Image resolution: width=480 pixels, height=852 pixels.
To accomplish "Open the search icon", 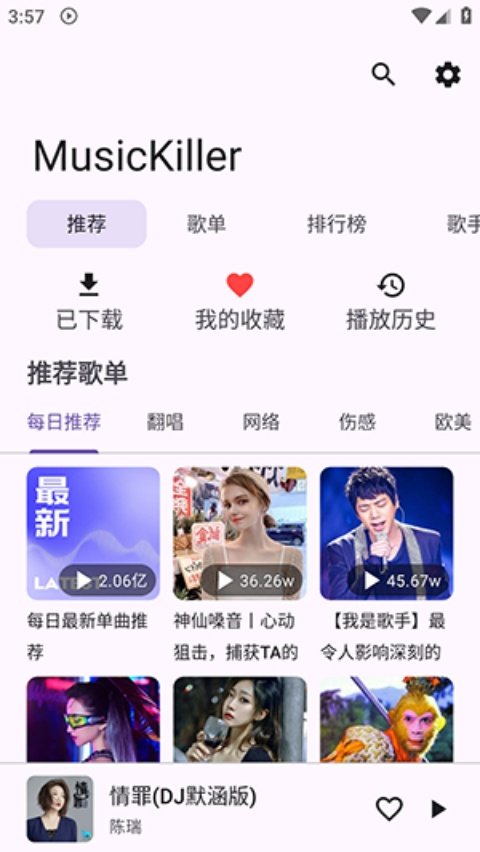I will point(383,74).
